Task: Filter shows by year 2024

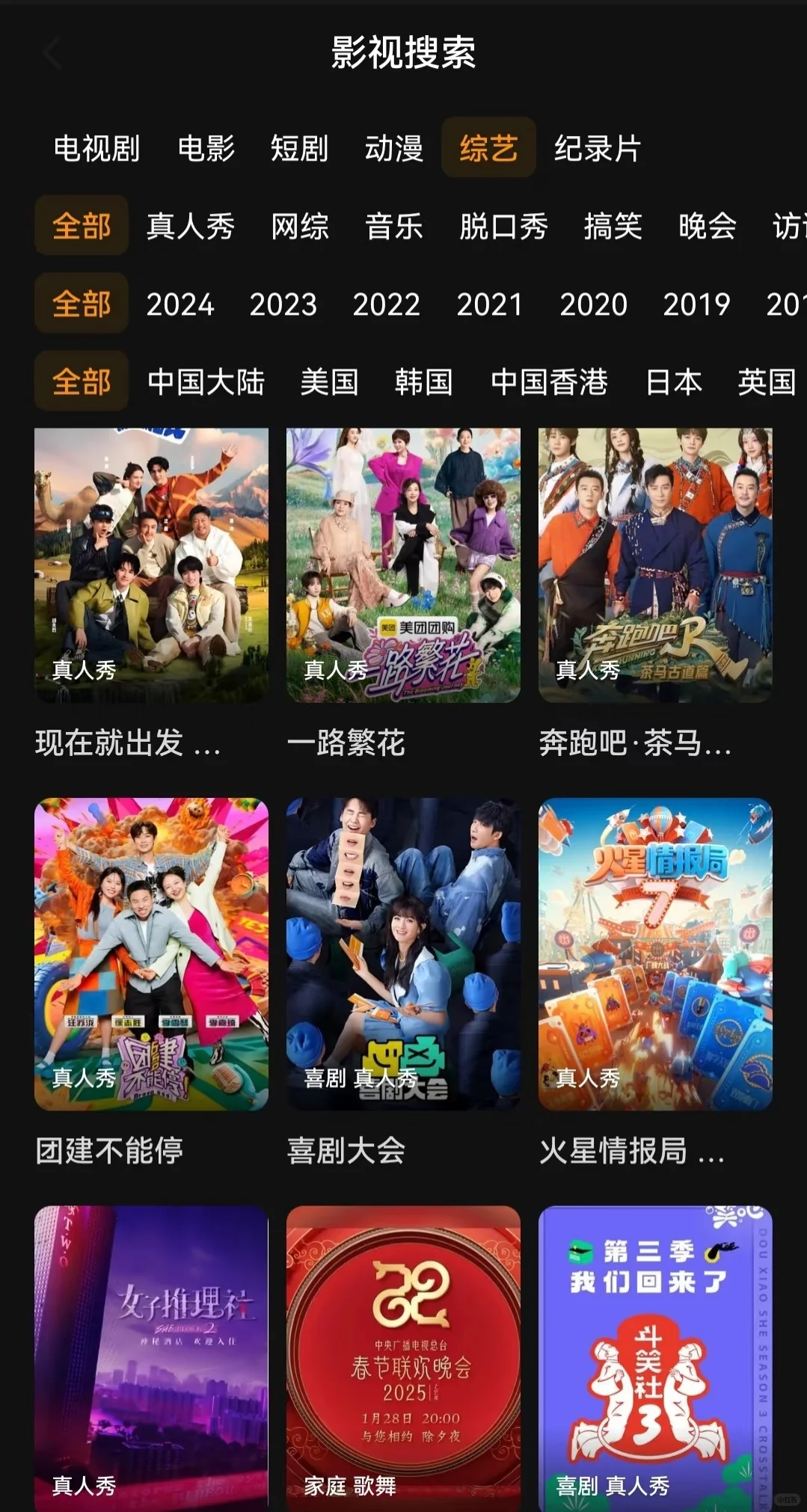Action: [x=179, y=304]
